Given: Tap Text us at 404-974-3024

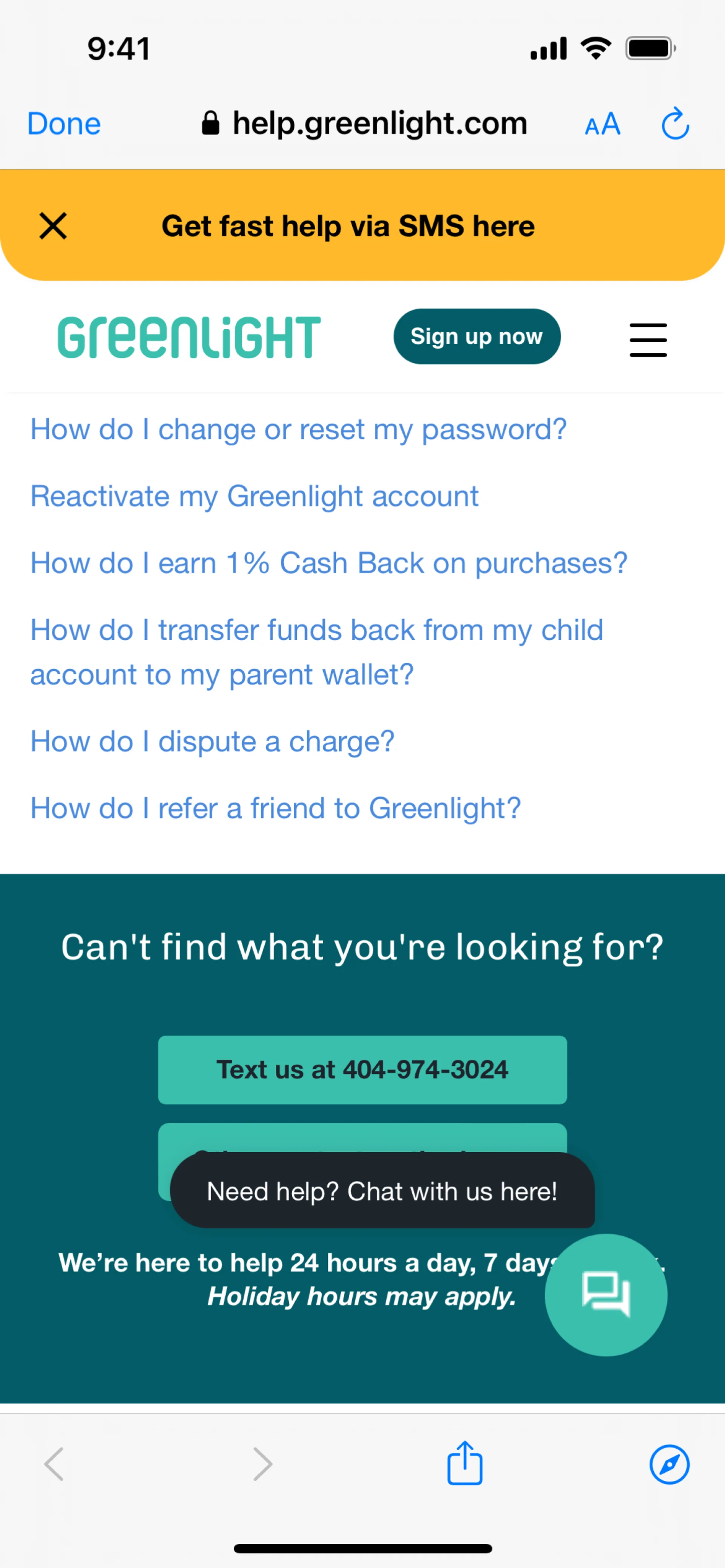Looking at the screenshot, I should point(362,1069).
